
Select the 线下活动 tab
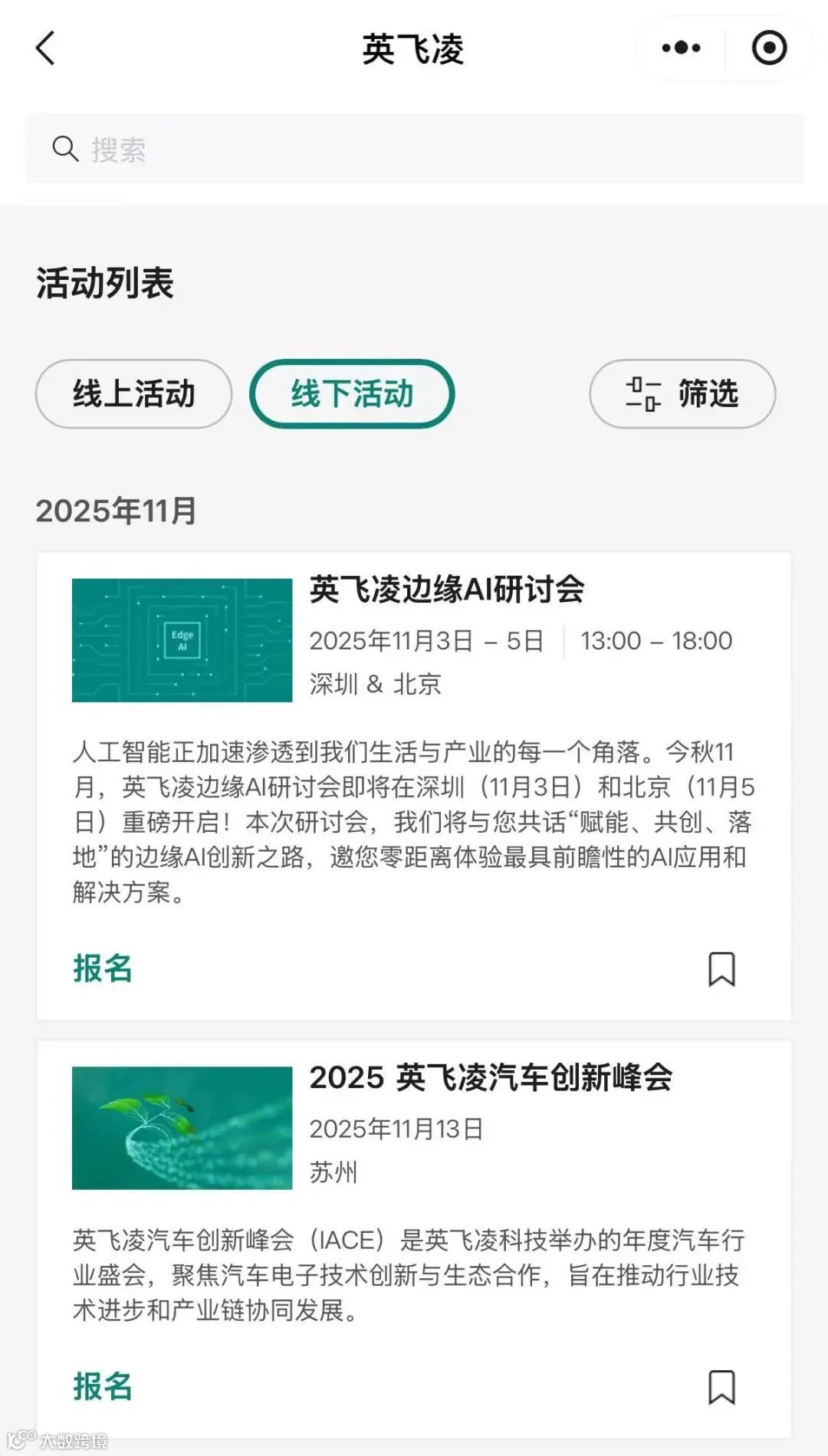352,394
